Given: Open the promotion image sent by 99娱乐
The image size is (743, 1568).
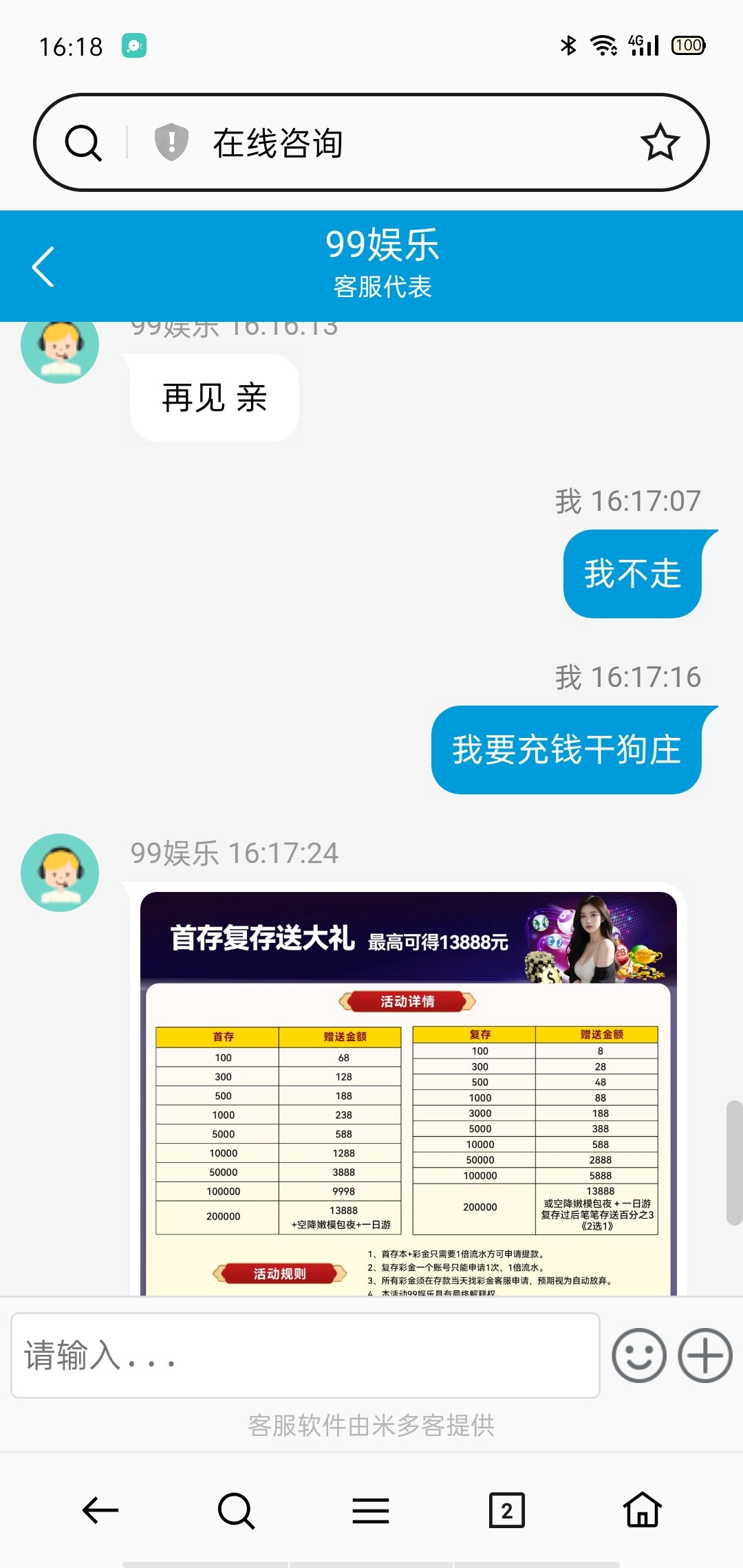Looking at the screenshot, I should 408,1093.
